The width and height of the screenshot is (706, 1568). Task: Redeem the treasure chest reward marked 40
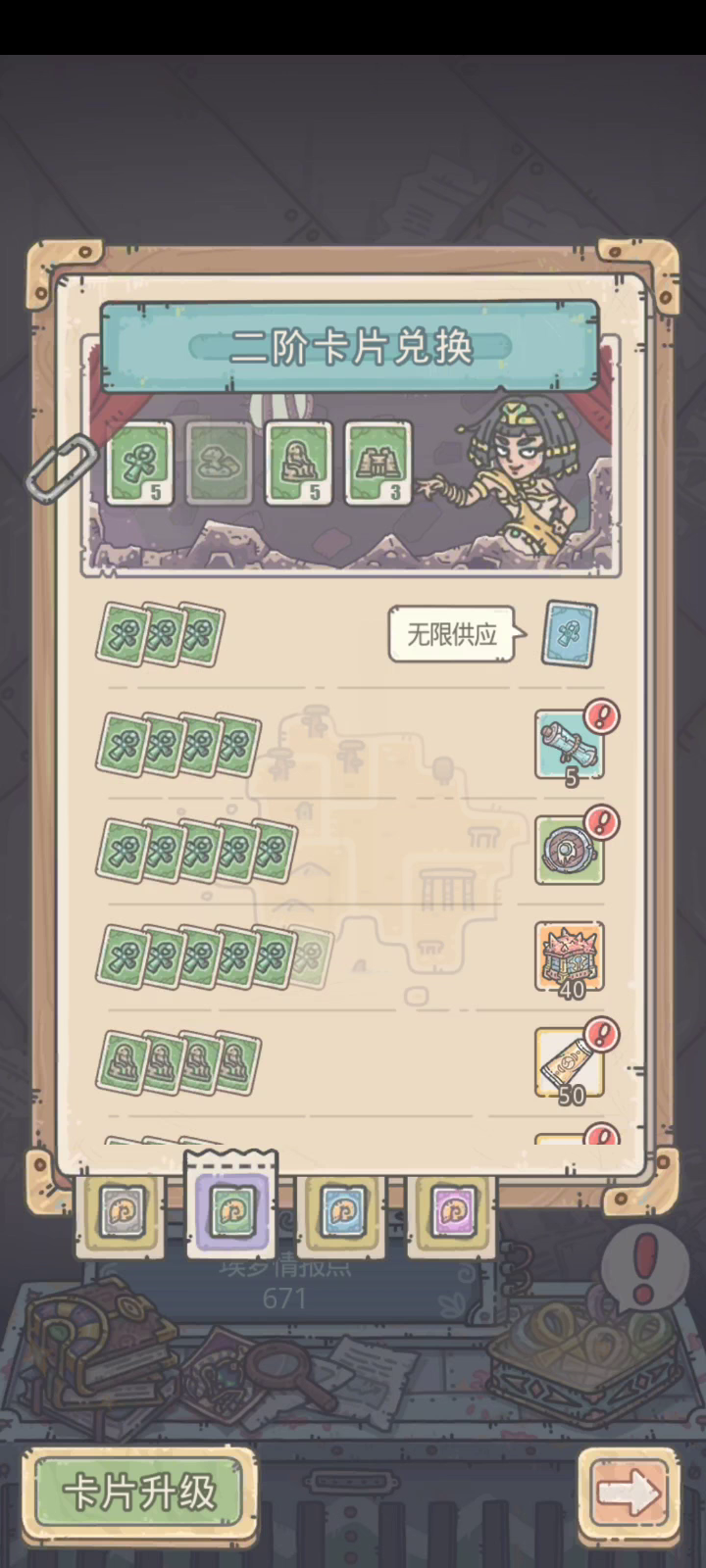point(570,956)
